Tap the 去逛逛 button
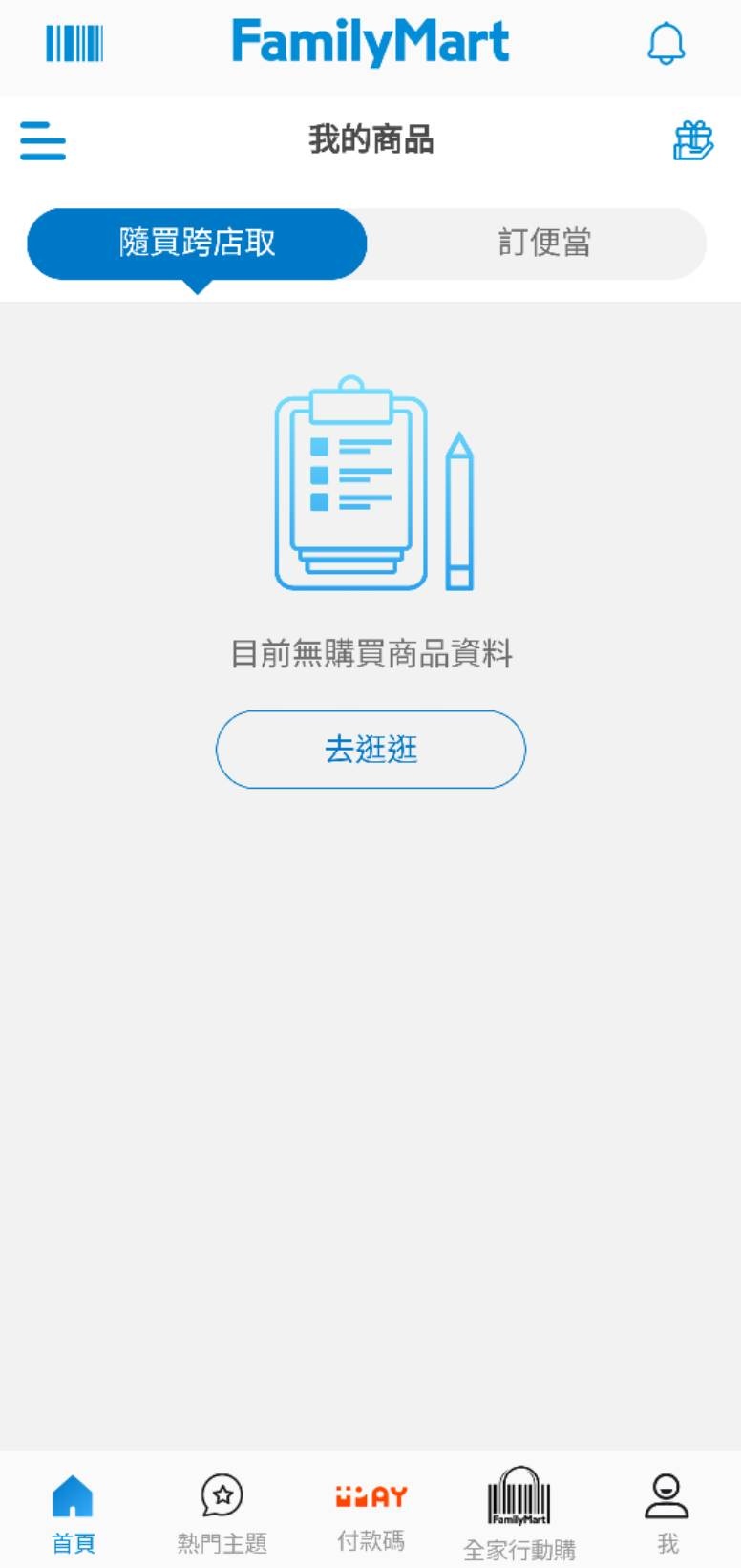The height and width of the screenshot is (1568, 741). pyautogui.click(x=370, y=749)
